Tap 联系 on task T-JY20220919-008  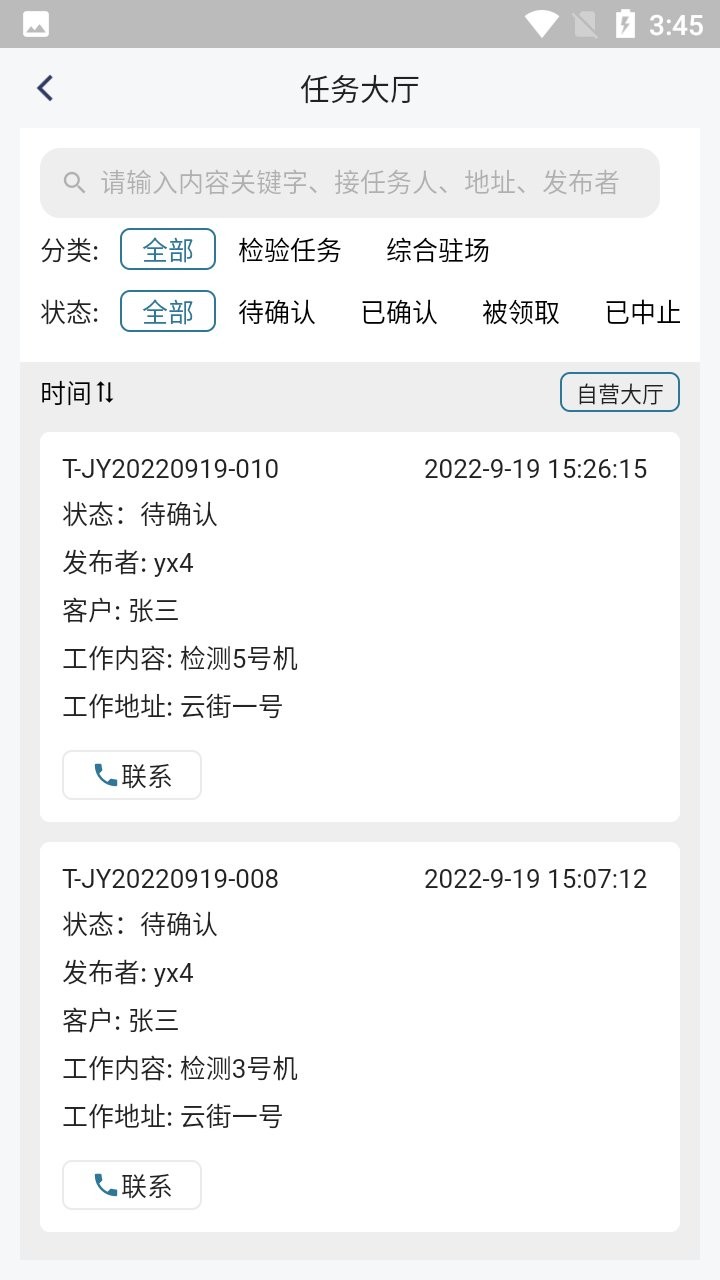click(x=132, y=1185)
